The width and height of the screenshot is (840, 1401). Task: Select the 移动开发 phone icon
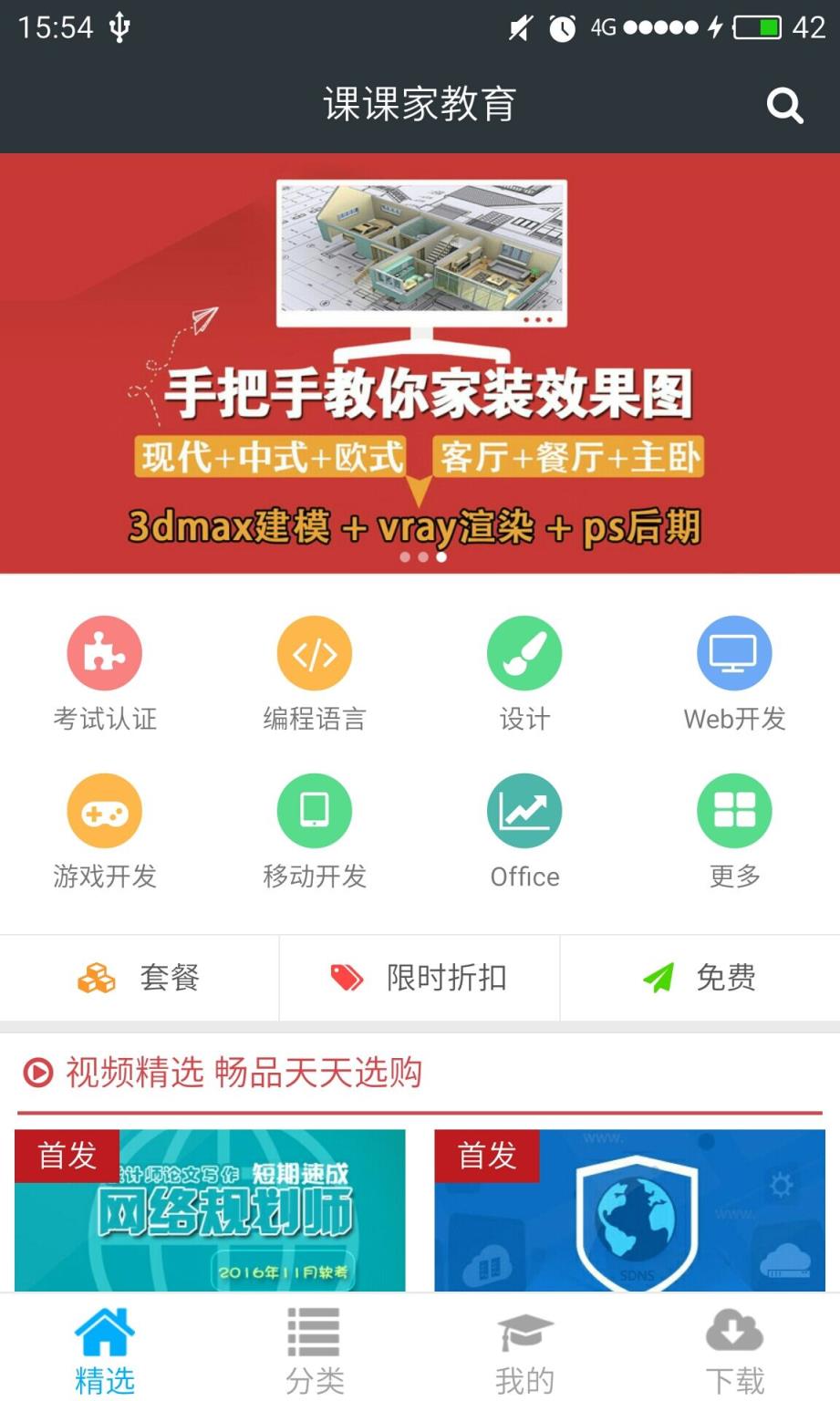[315, 810]
